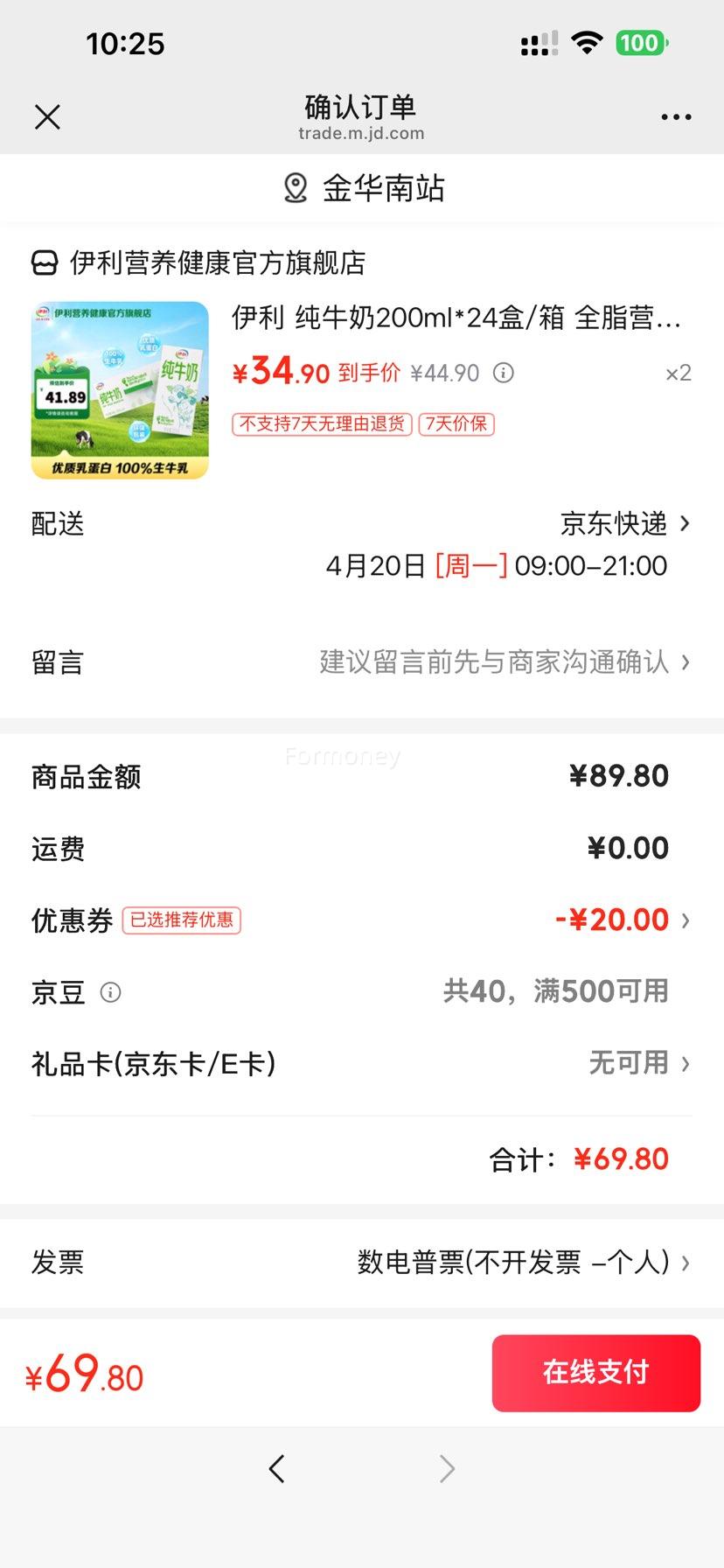
Task: Click the info icon next to 到手价 ¥44.90
Action: pyautogui.click(x=503, y=373)
